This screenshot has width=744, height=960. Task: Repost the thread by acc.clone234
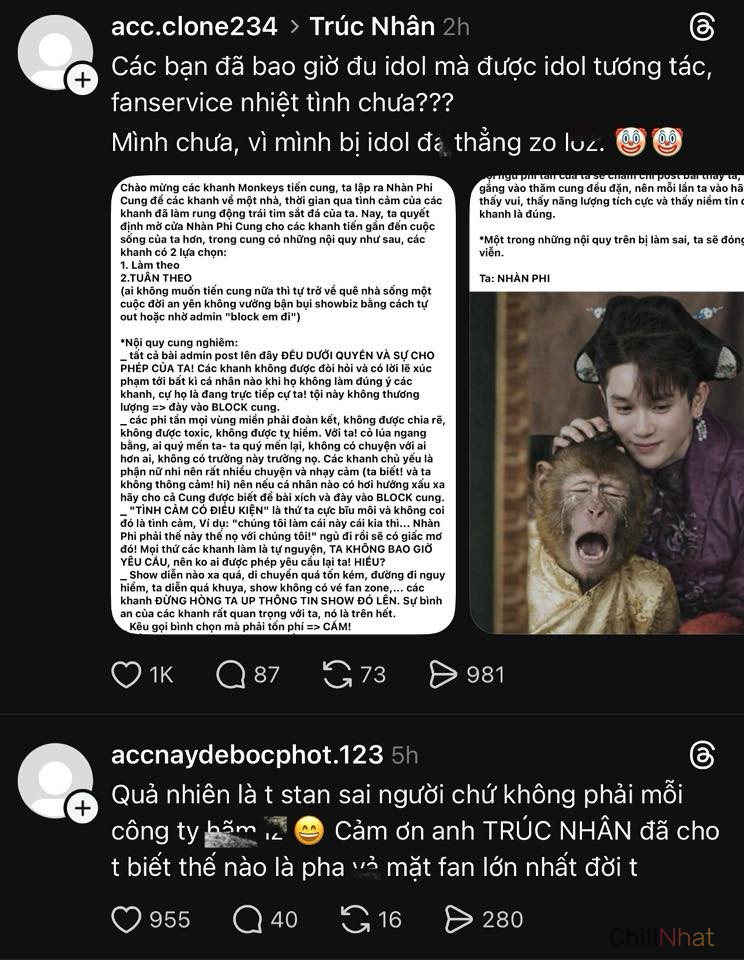point(340,675)
